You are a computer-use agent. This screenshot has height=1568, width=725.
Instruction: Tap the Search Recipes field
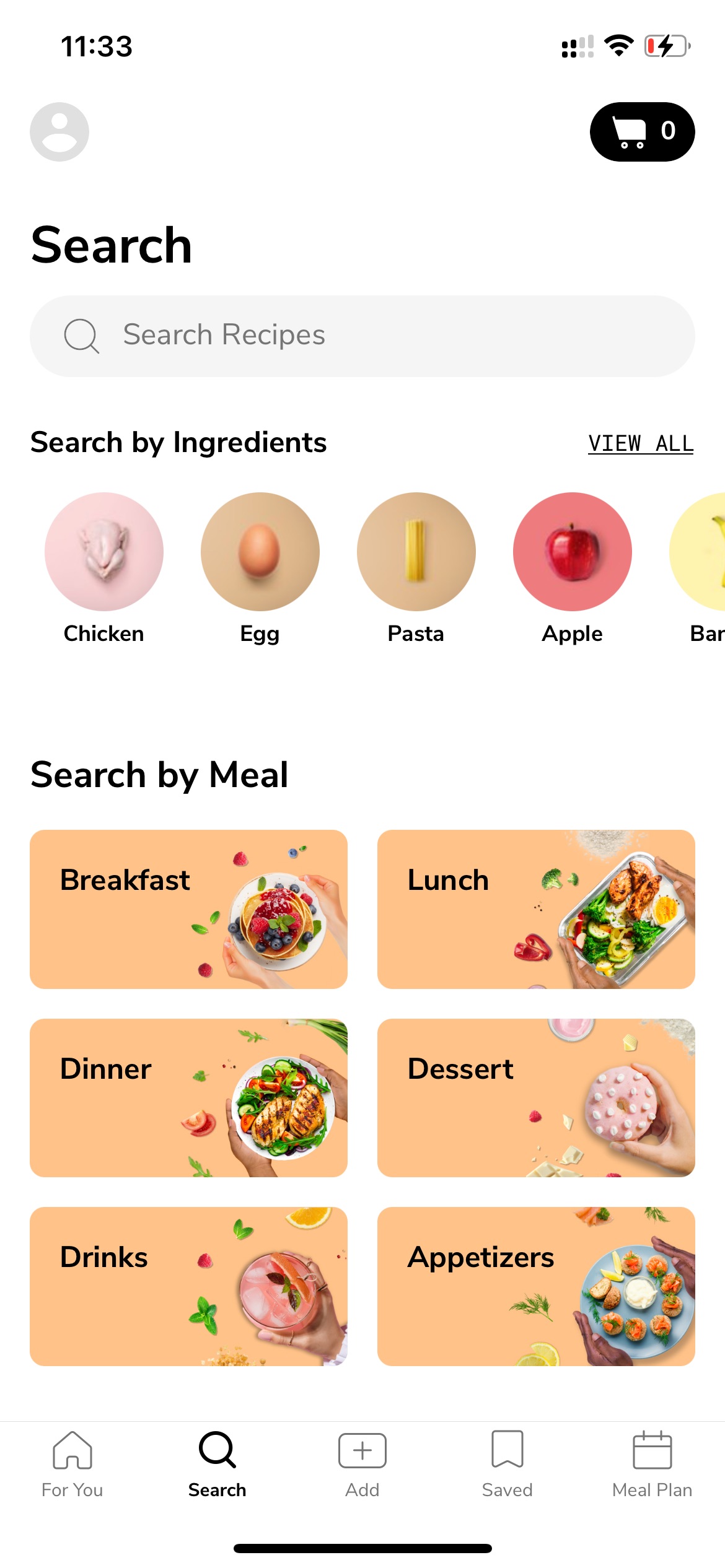coord(362,336)
